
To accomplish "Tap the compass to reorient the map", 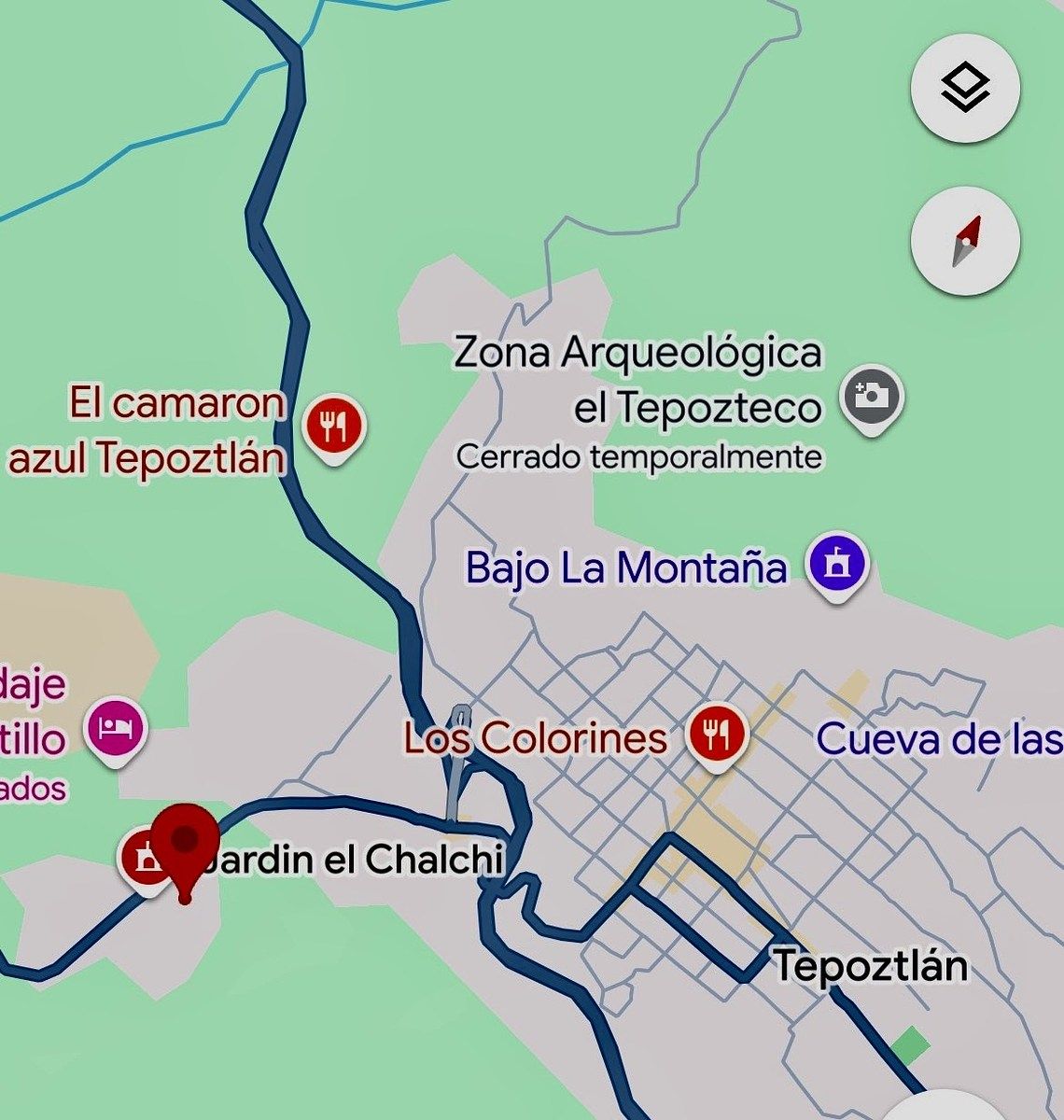I will (965, 241).
